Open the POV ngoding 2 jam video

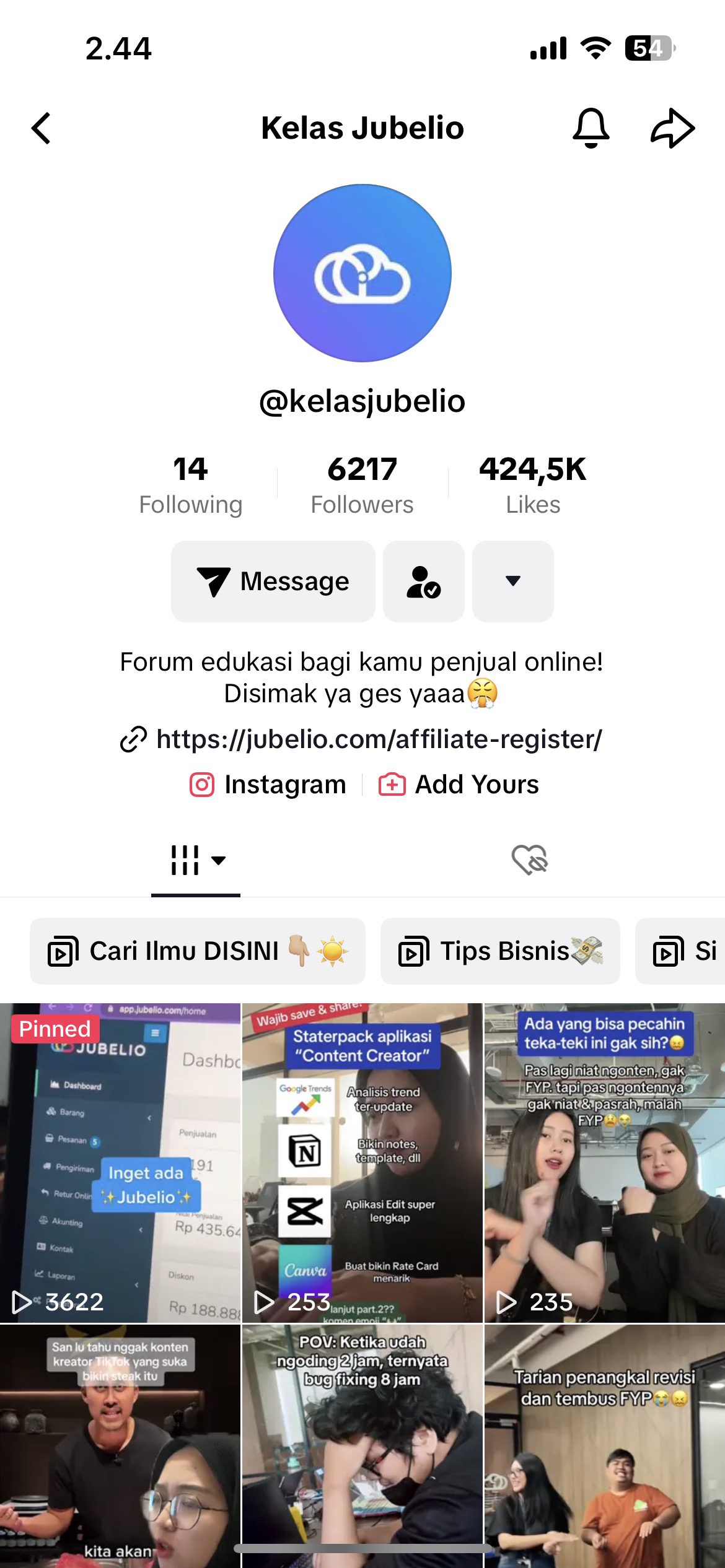point(362,1443)
